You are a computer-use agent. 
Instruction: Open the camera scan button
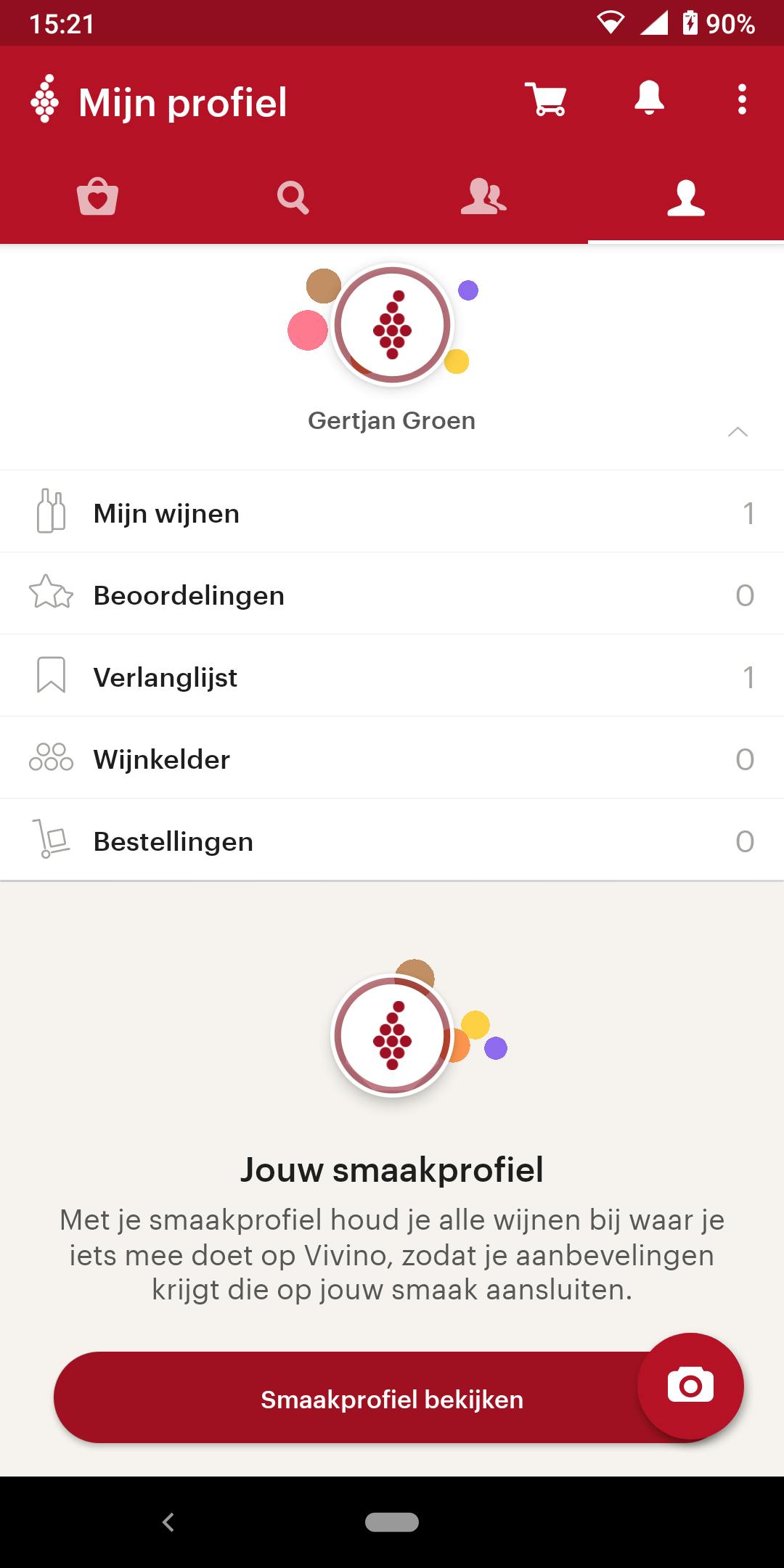[689, 1380]
